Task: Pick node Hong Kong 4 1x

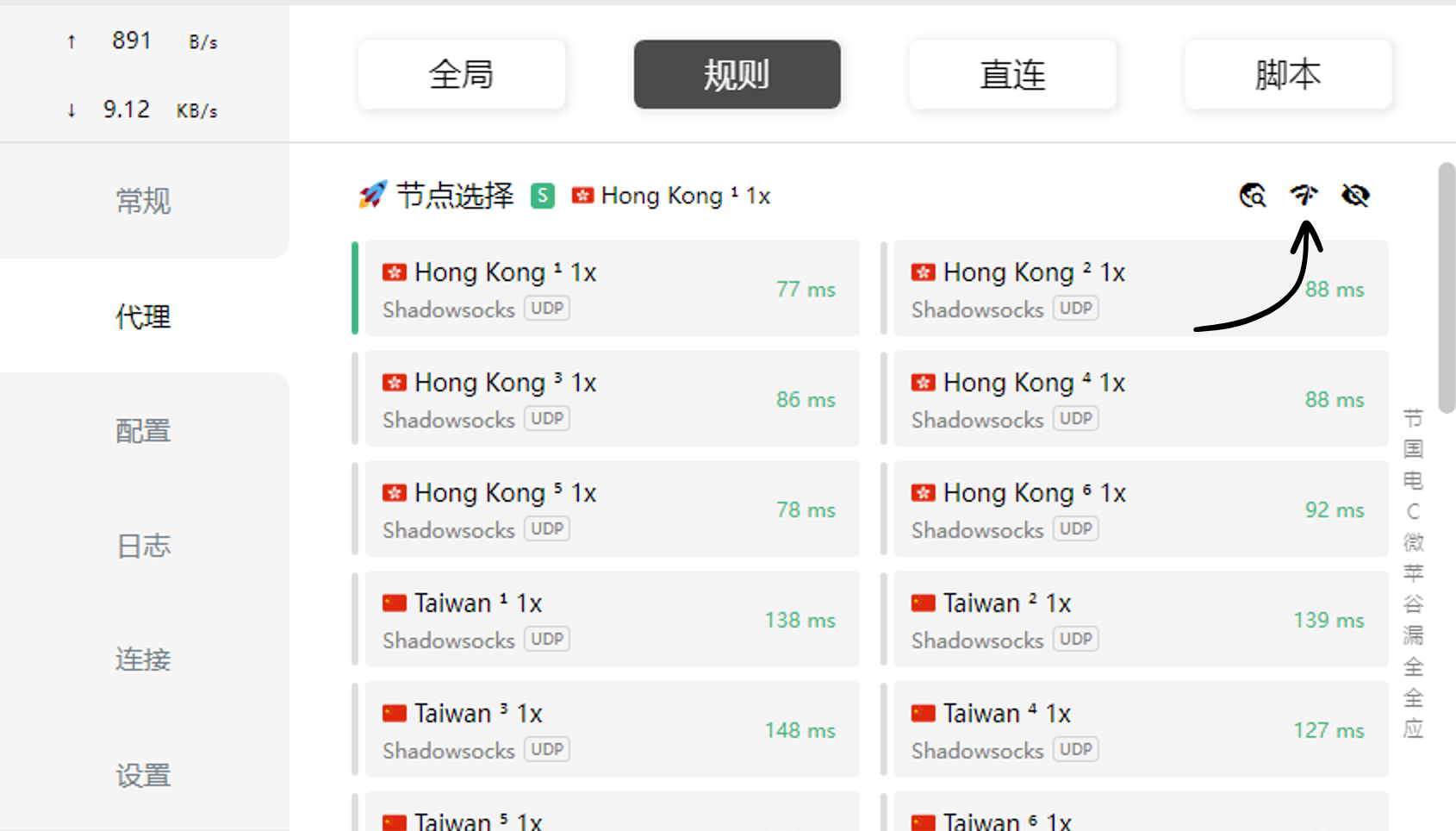Action: tap(1140, 399)
